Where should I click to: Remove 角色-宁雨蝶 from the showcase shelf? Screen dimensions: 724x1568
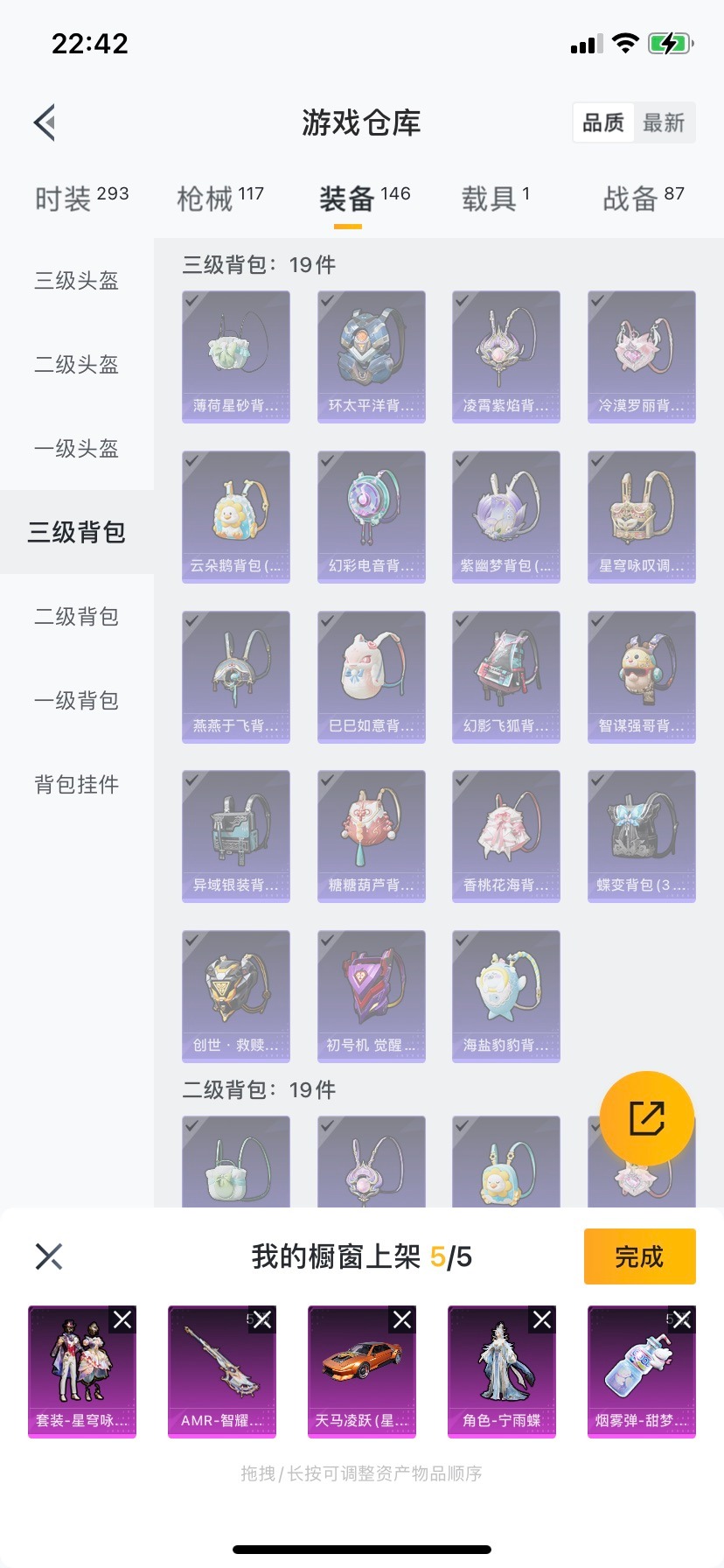coord(544,1319)
